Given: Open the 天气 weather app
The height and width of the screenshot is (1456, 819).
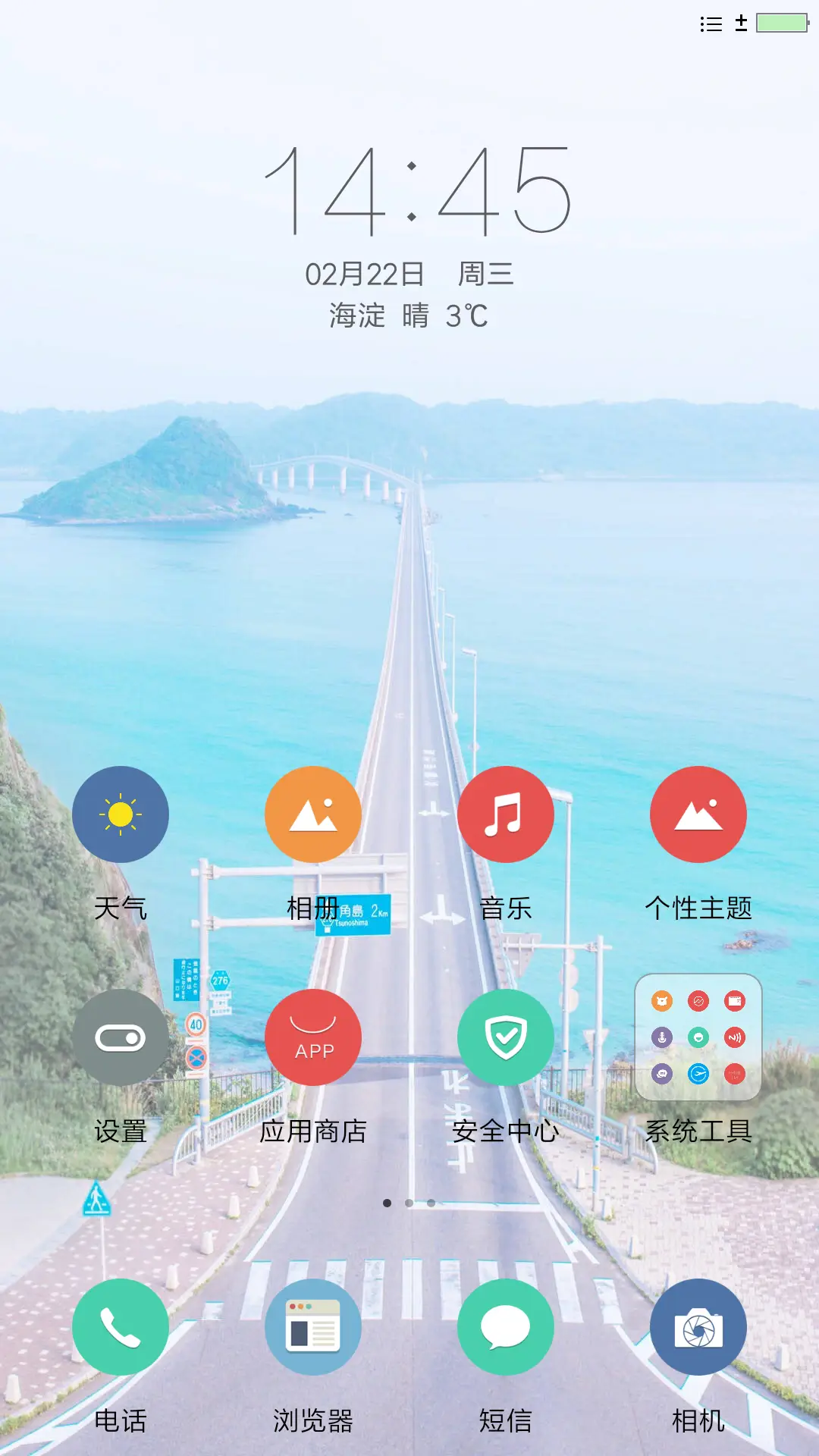Looking at the screenshot, I should pos(120,813).
